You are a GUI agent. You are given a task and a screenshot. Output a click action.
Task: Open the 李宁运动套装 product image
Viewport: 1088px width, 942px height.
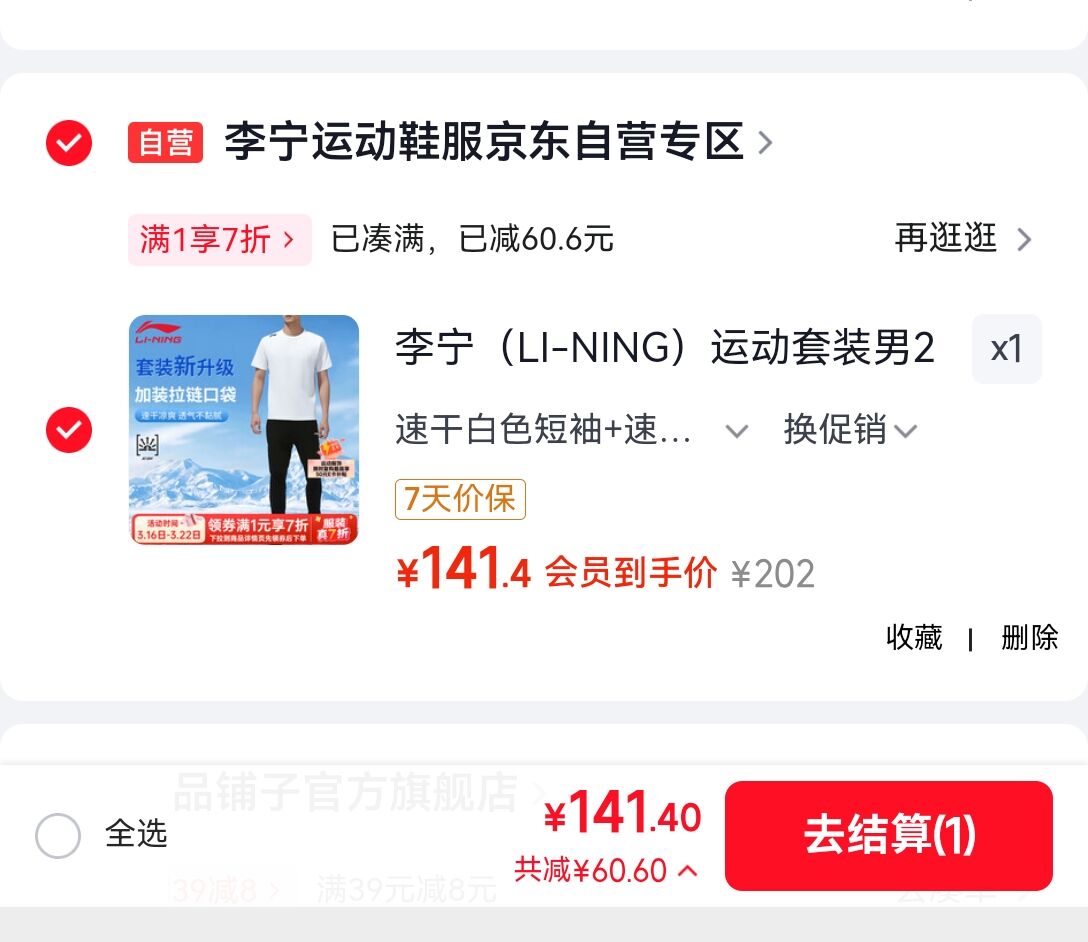coord(244,430)
